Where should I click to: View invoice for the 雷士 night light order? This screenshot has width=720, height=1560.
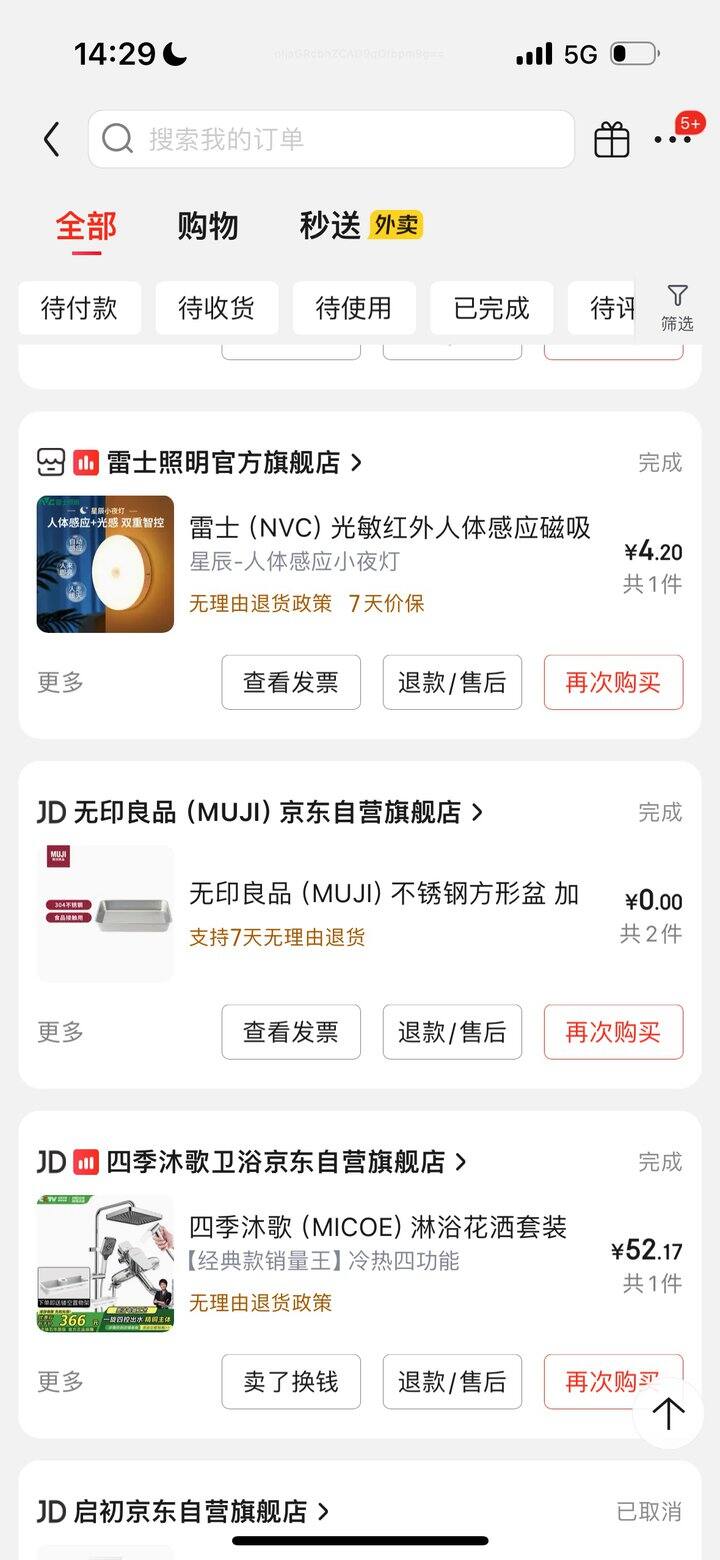pyautogui.click(x=290, y=682)
